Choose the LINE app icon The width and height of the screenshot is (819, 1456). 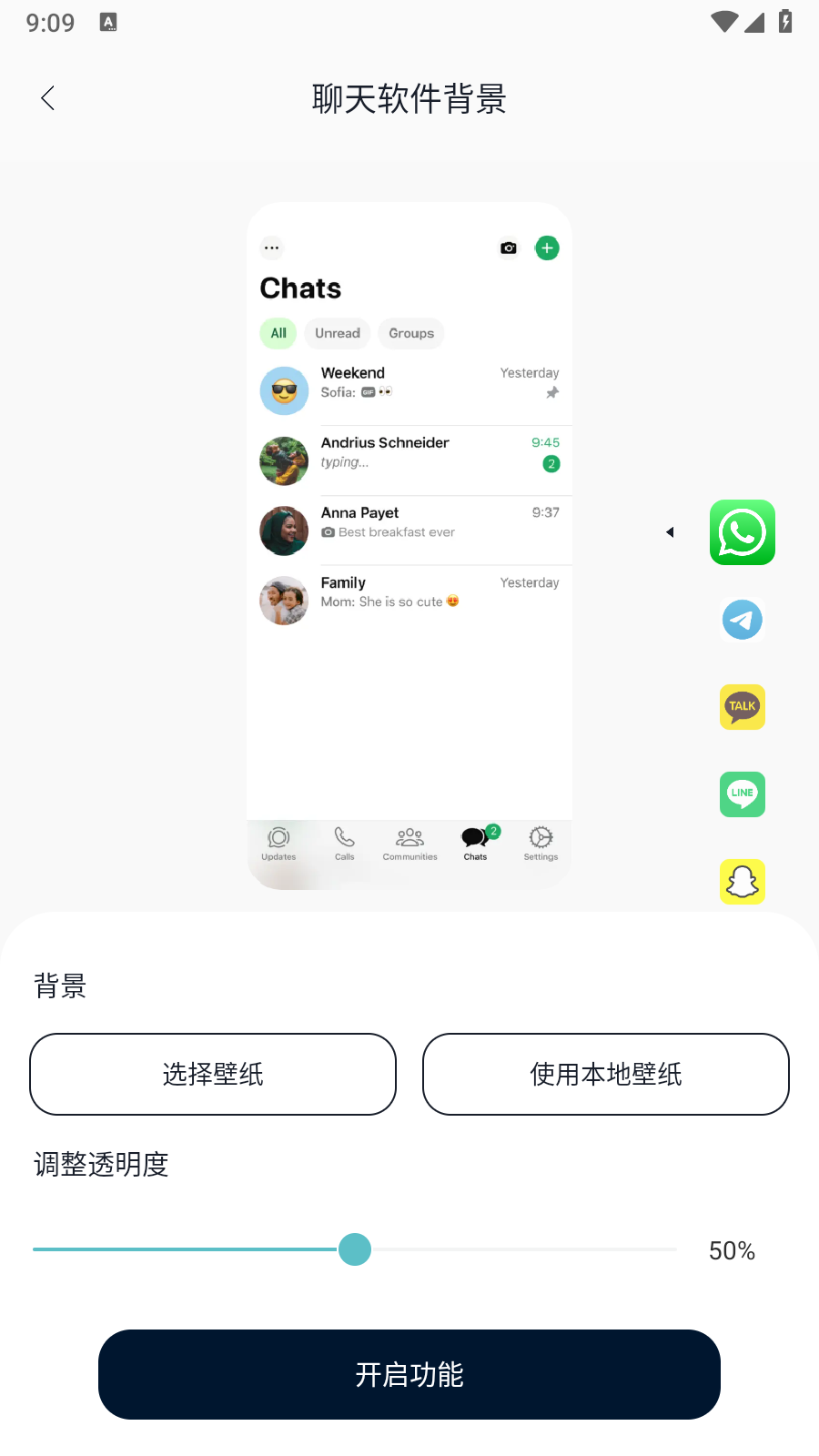tap(743, 794)
